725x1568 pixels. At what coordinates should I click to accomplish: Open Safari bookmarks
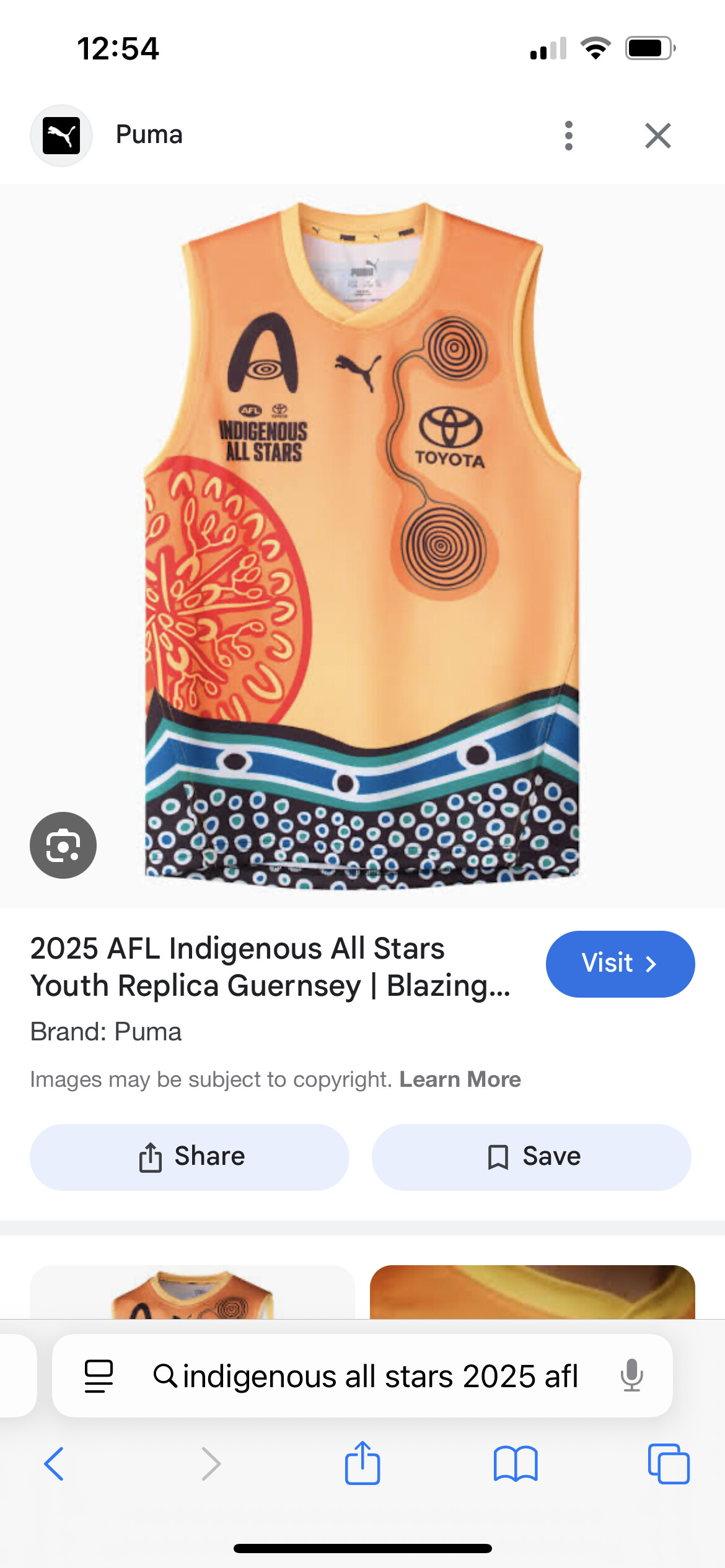pos(516,1464)
